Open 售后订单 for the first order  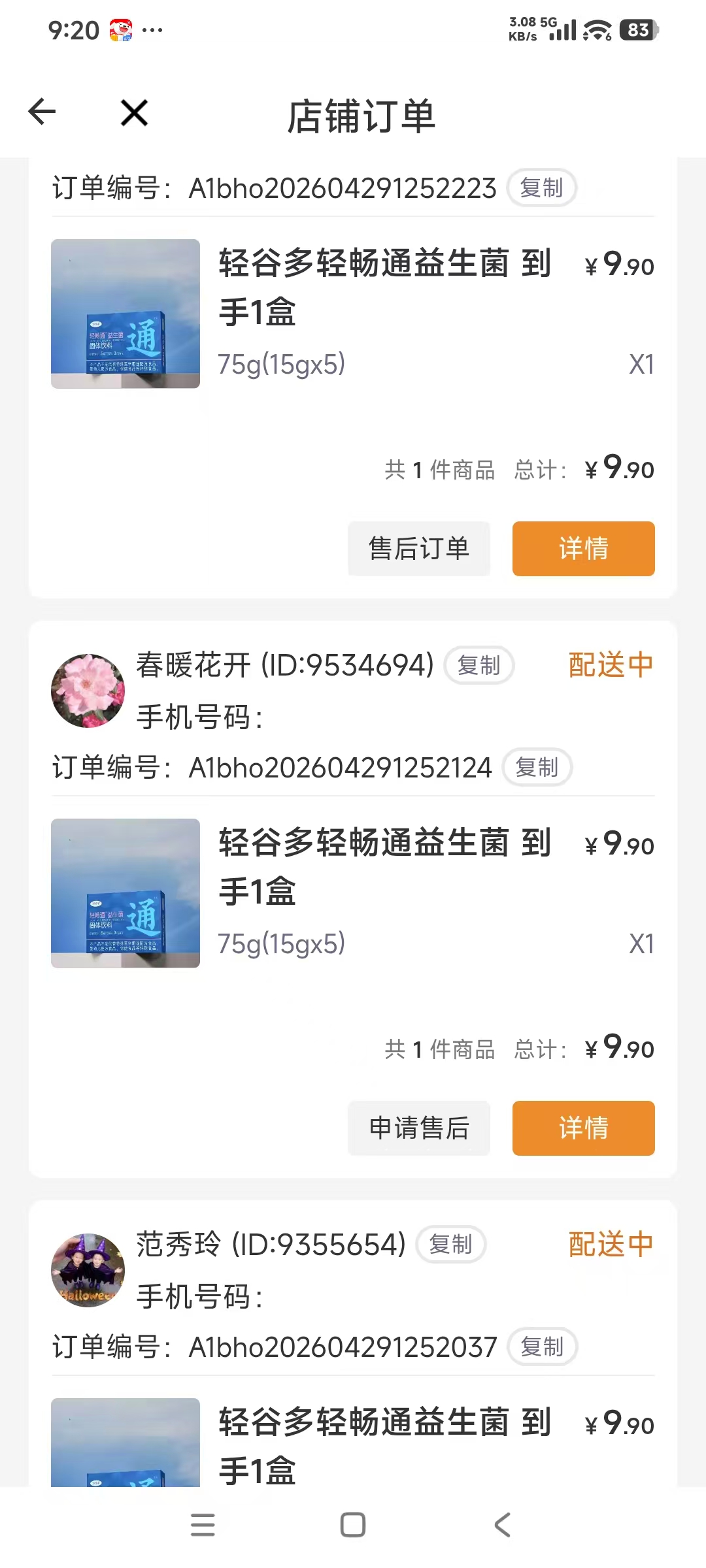tap(419, 549)
